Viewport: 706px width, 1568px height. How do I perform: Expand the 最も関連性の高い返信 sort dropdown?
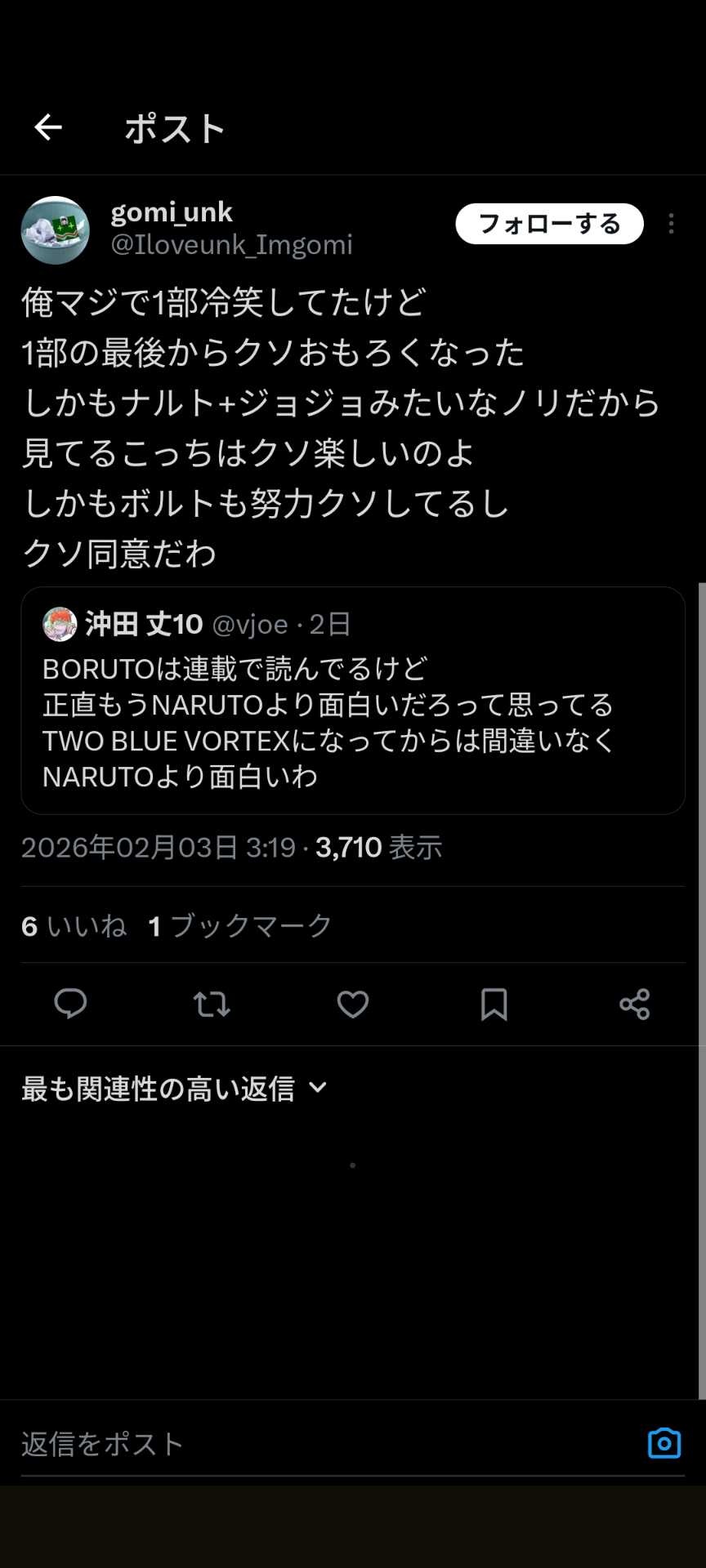[175, 1088]
